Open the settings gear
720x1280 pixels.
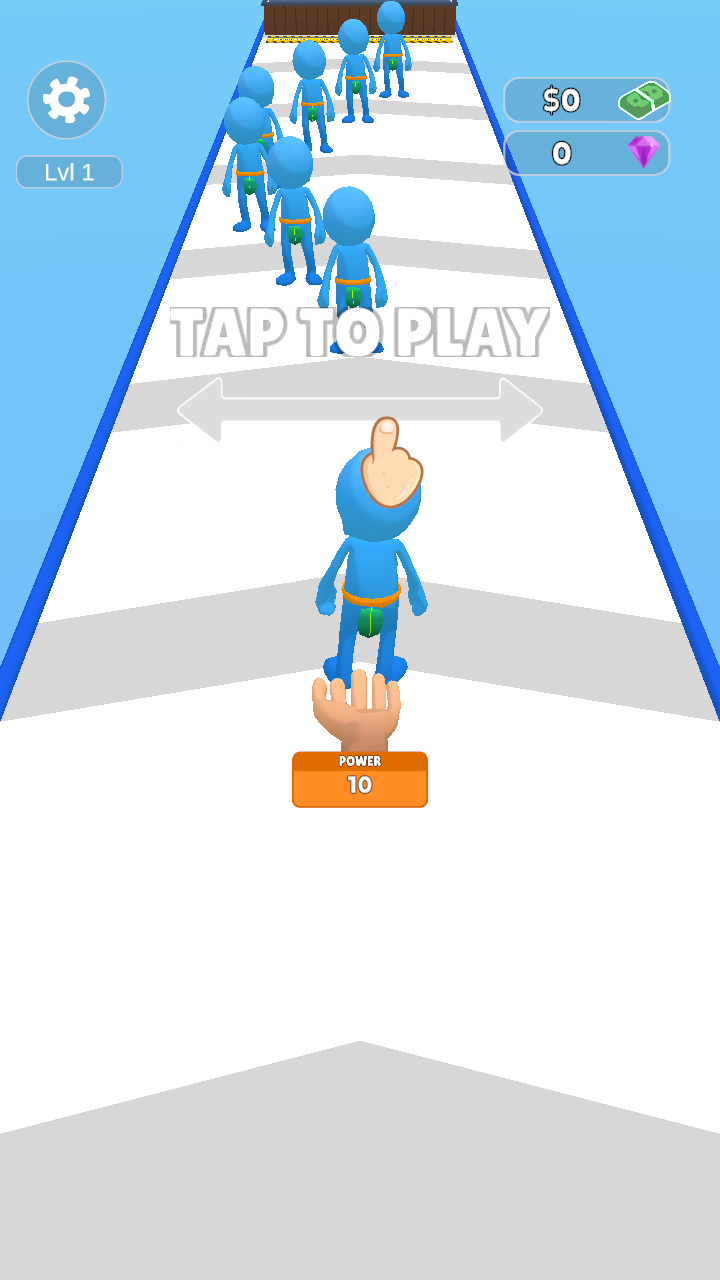[x=66, y=100]
